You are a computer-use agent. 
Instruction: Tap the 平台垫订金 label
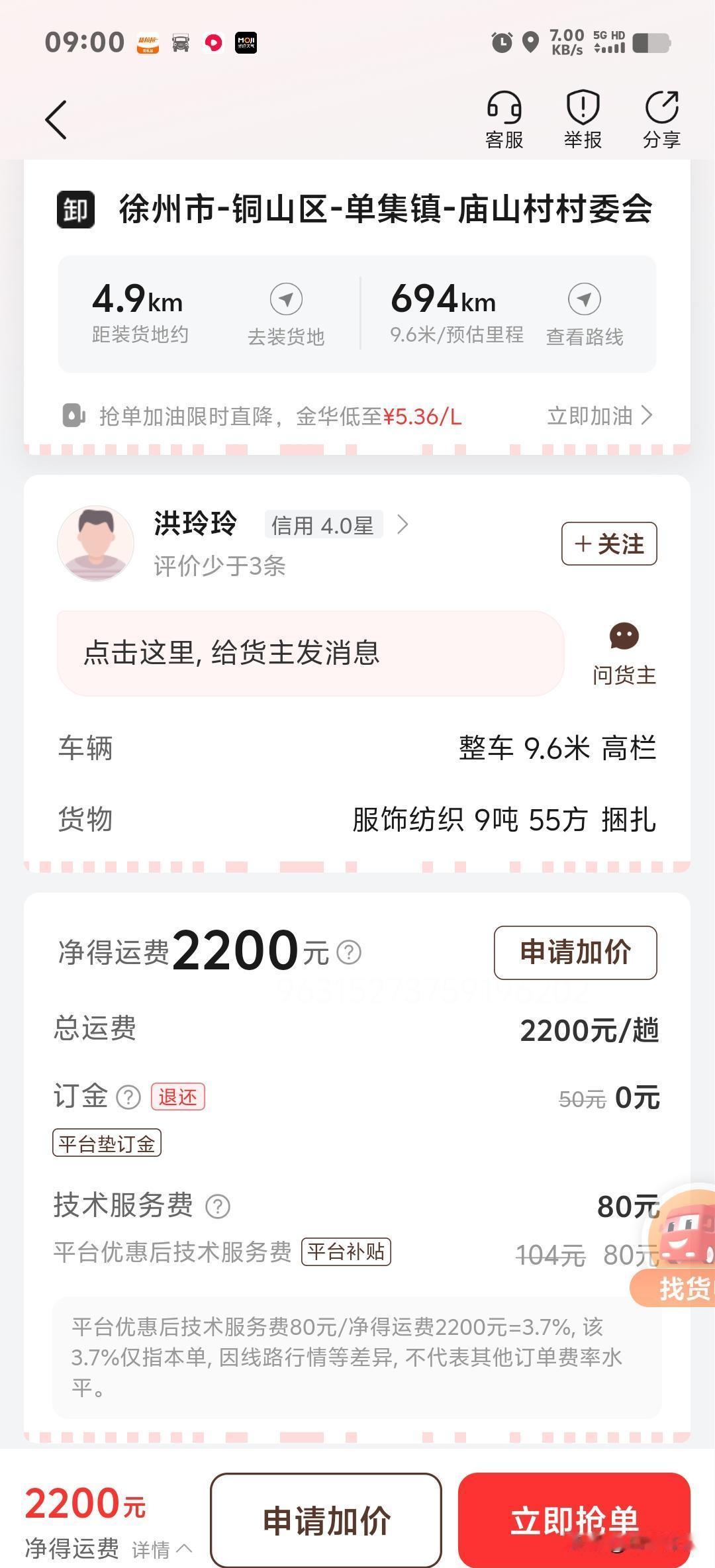tap(106, 1142)
